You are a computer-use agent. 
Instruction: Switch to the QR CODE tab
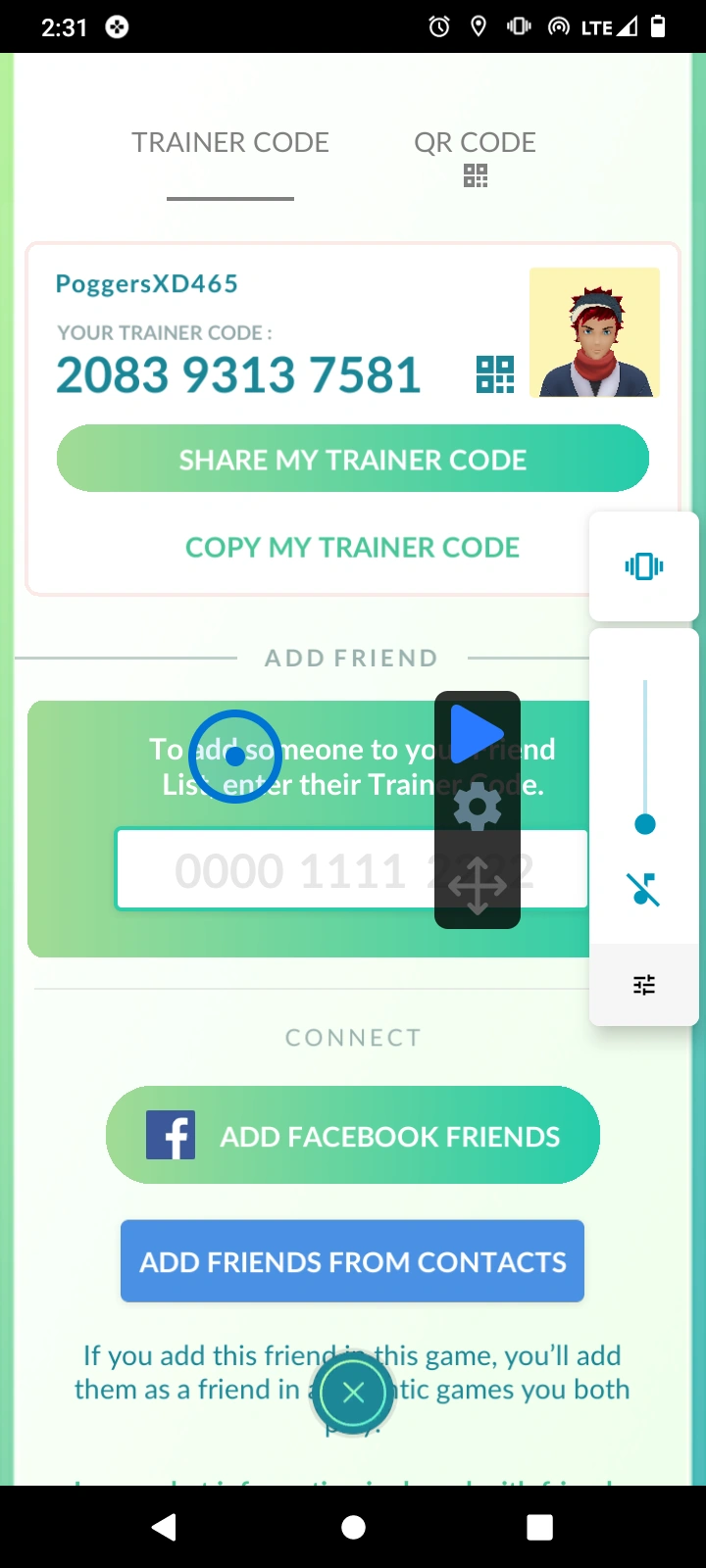coord(475,142)
